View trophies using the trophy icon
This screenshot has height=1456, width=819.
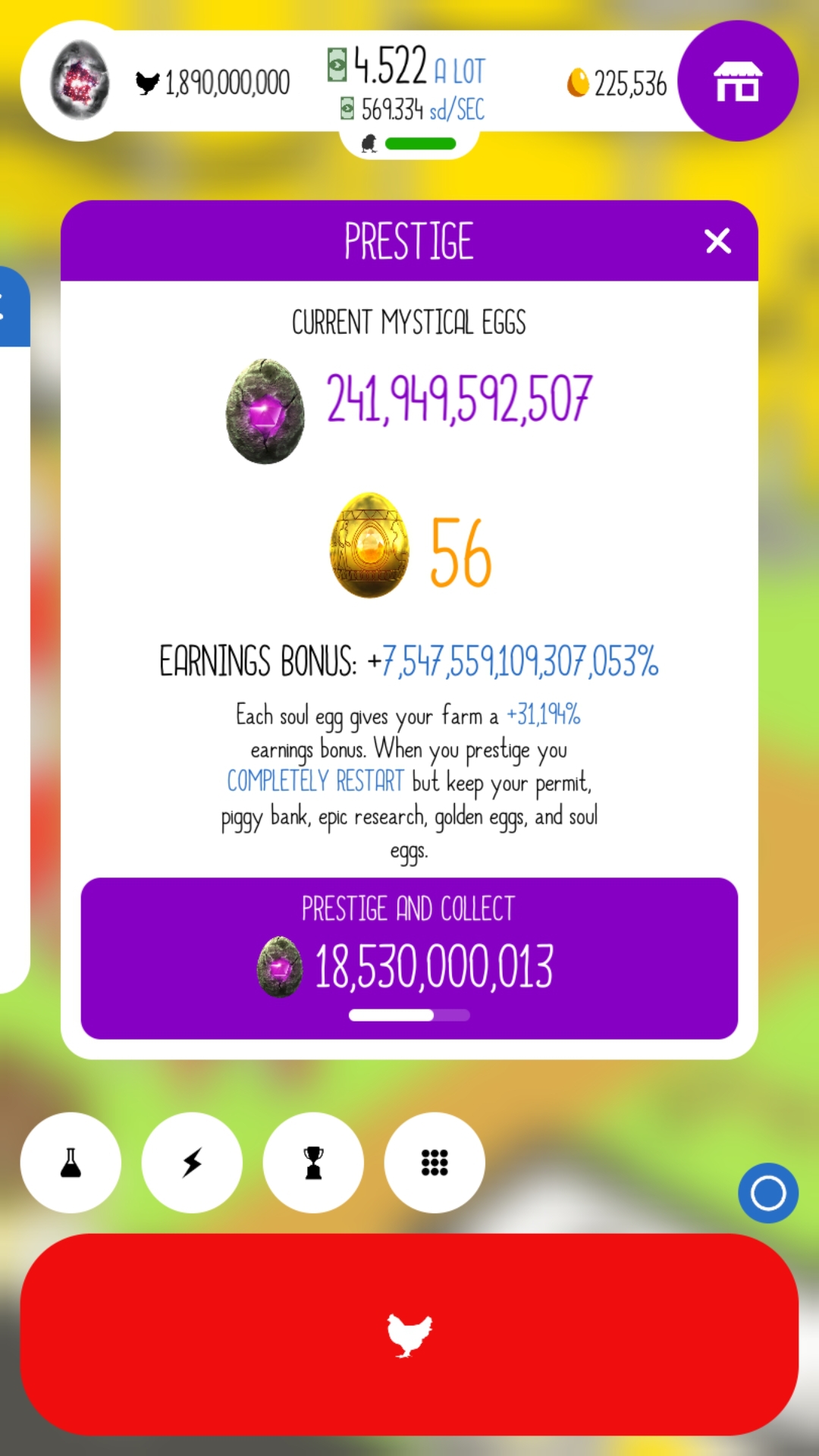point(313,1163)
